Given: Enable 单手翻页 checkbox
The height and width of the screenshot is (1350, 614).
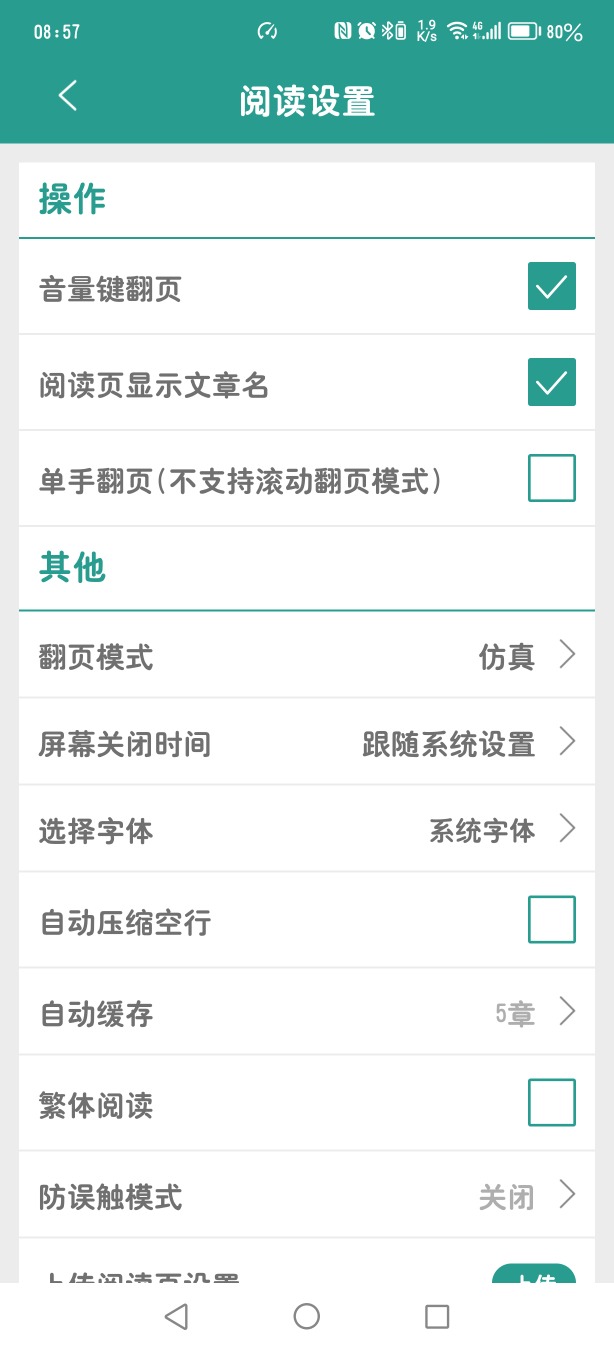Looking at the screenshot, I should (552, 478).
